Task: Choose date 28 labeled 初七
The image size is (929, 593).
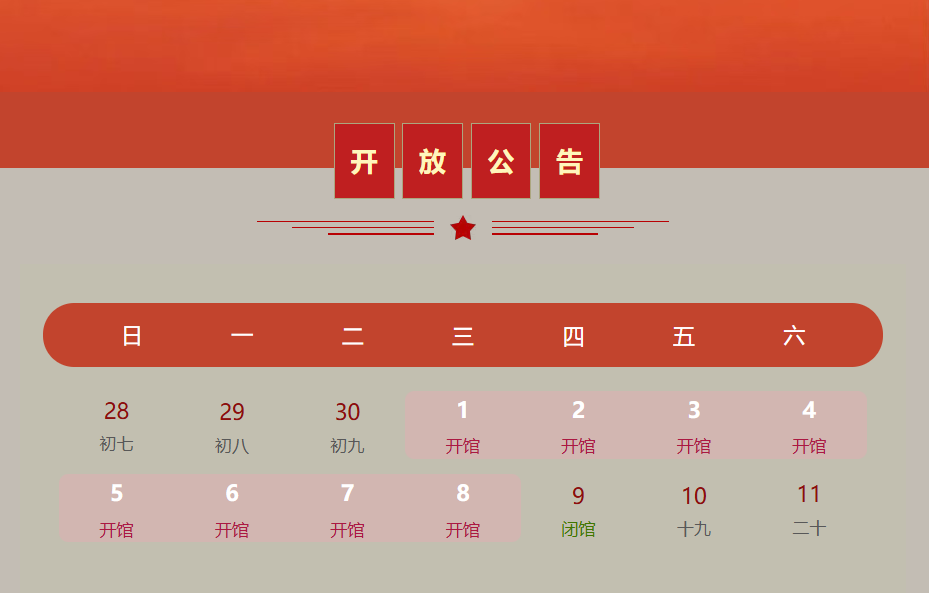Action: tap(117, 426)
